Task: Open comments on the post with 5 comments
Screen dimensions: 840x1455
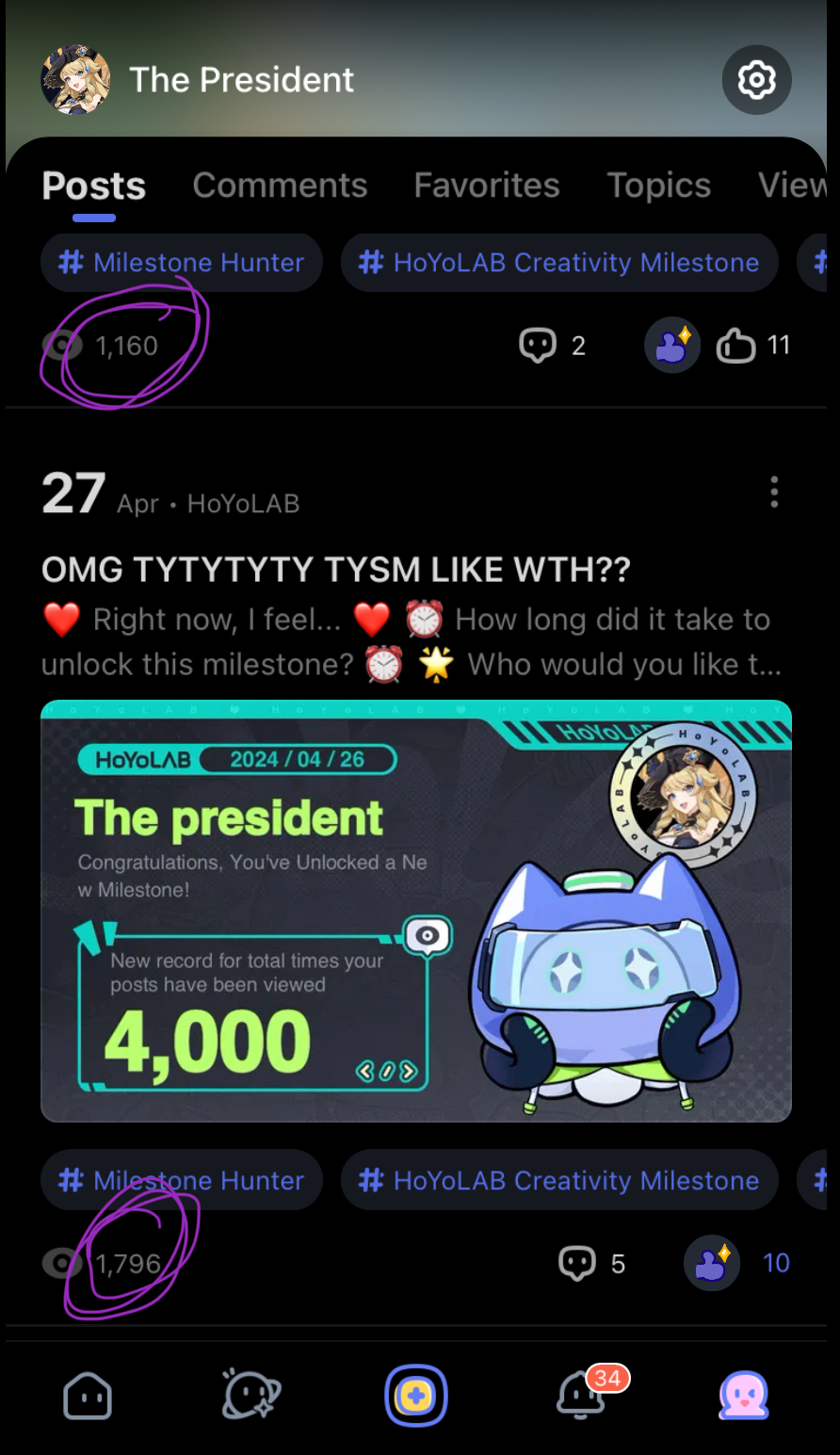Action: click(592, 1263)
